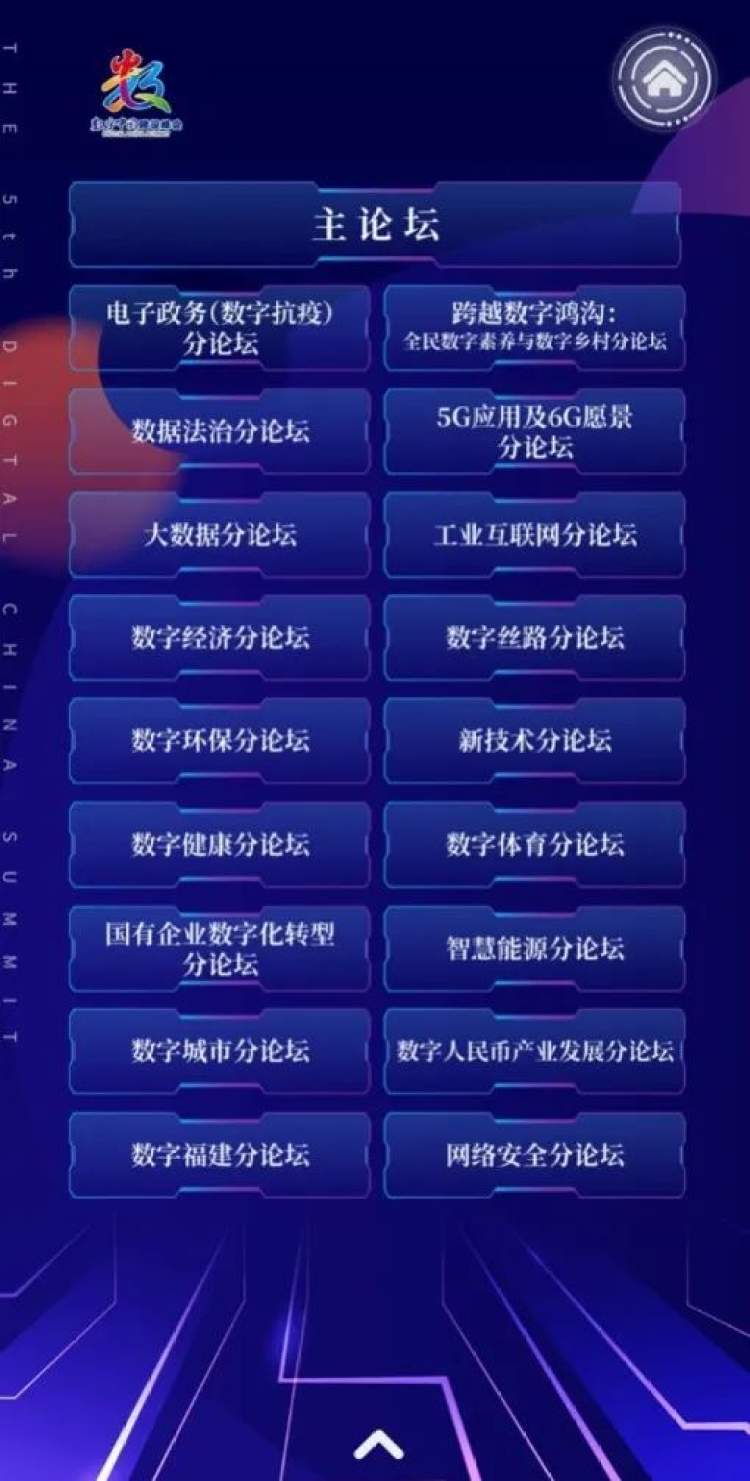750x1481 pixels.
Task: Select 新技术分论坛
Action: [x=535, y=741]
